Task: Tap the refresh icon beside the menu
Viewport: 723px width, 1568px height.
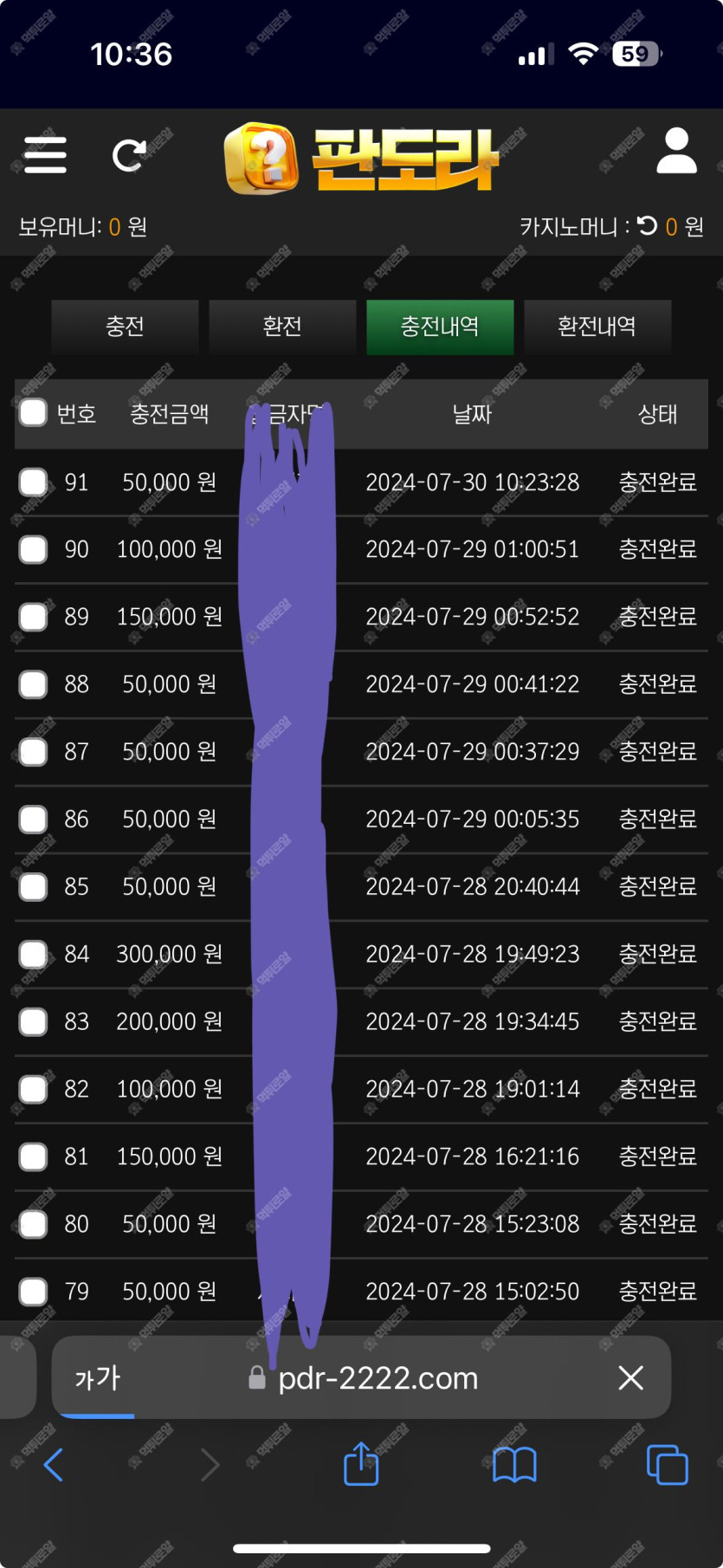Action: coord(129,156)
